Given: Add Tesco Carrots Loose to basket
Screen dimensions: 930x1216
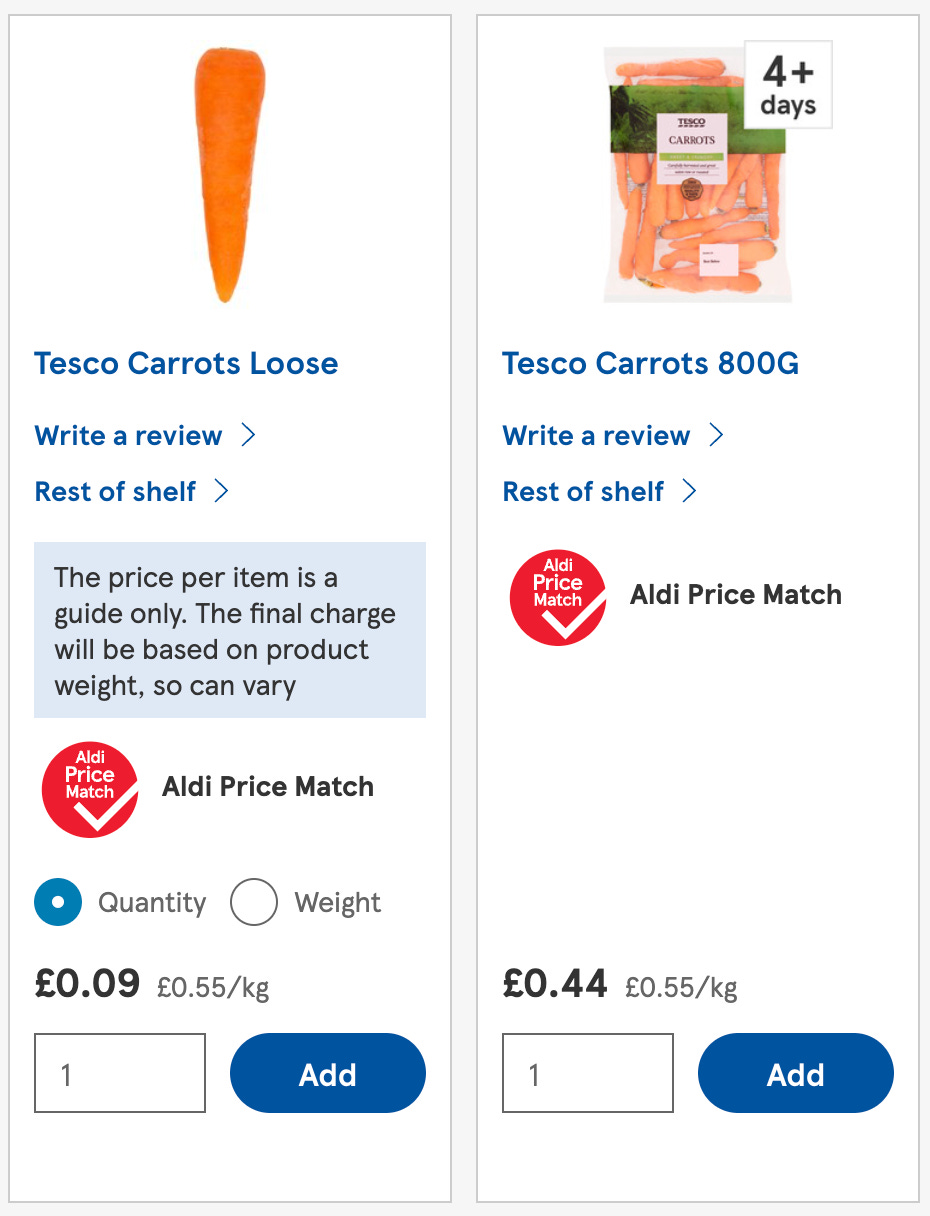Looking at the screenshot, I should (328, 1073).
